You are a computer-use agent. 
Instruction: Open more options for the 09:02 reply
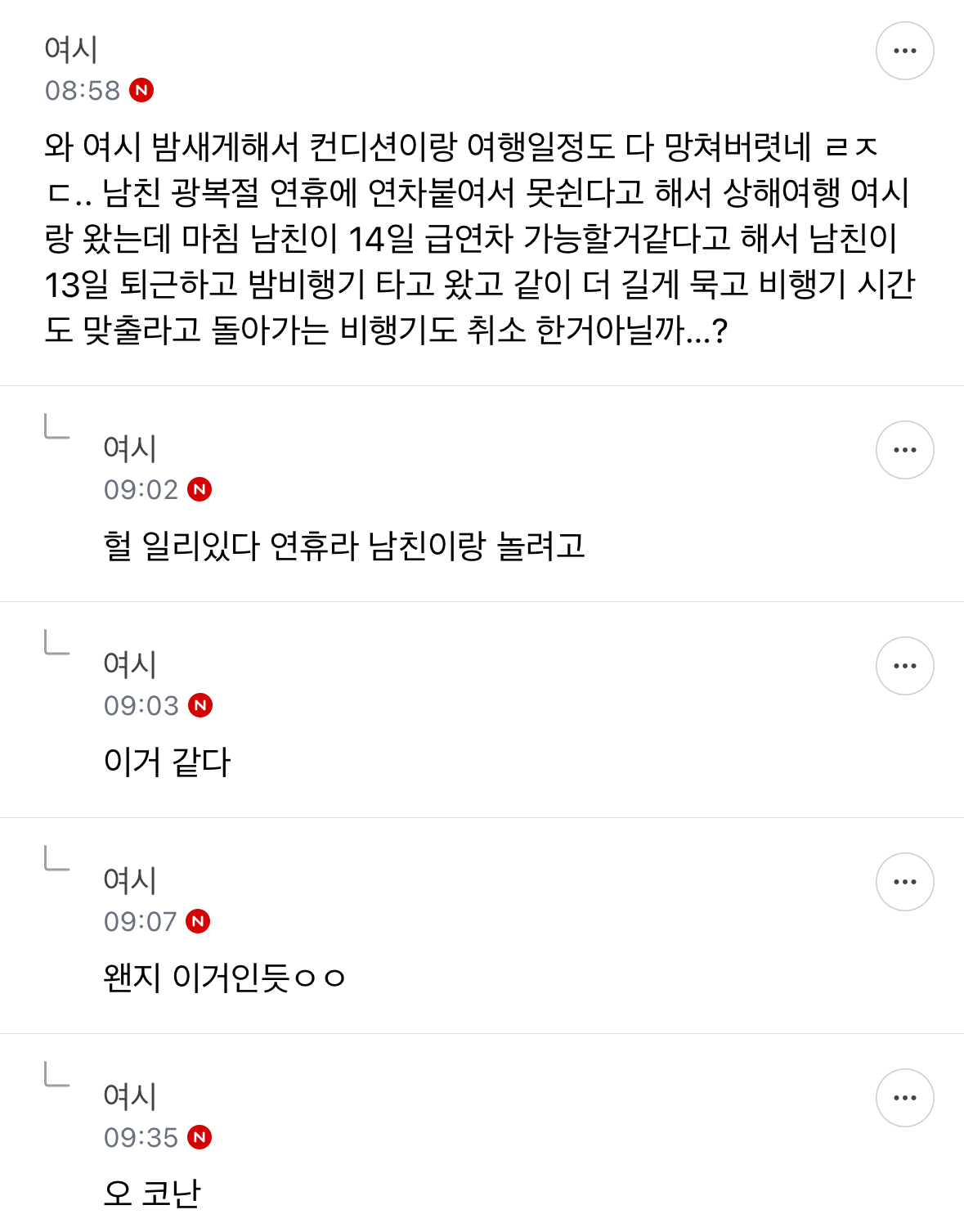coord(904,450)
